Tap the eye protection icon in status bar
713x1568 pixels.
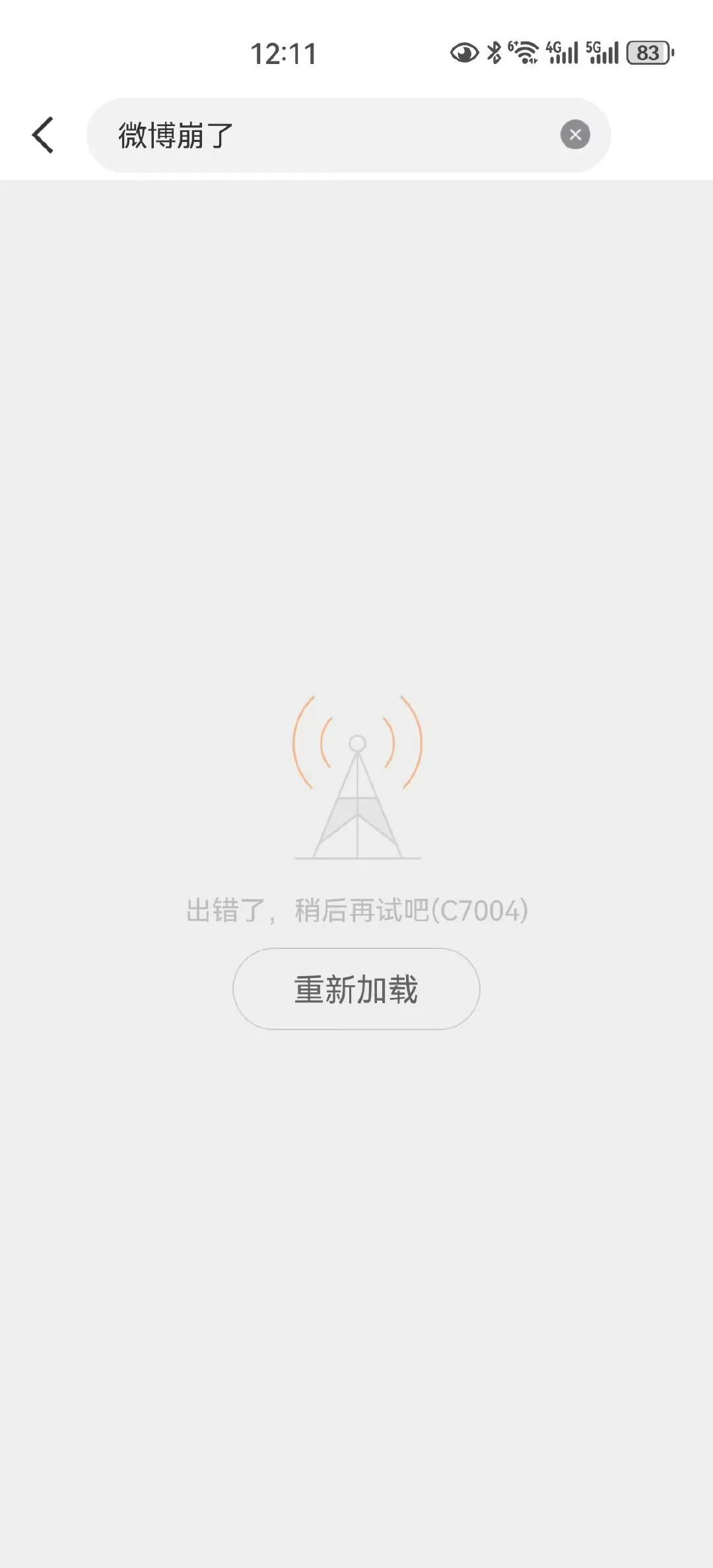point(464,51)
